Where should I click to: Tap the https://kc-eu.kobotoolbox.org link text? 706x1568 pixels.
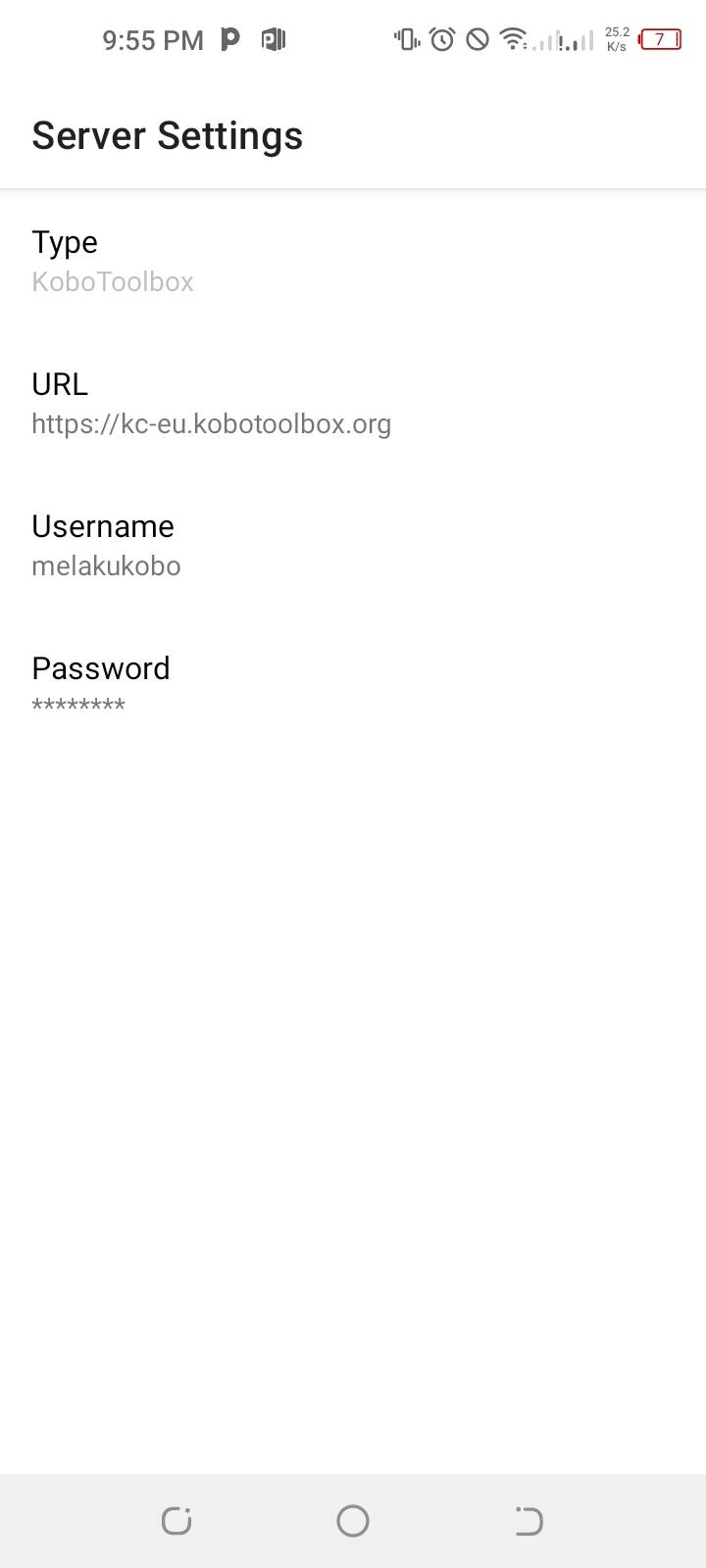pyautogui.click(x=212, y=423)
